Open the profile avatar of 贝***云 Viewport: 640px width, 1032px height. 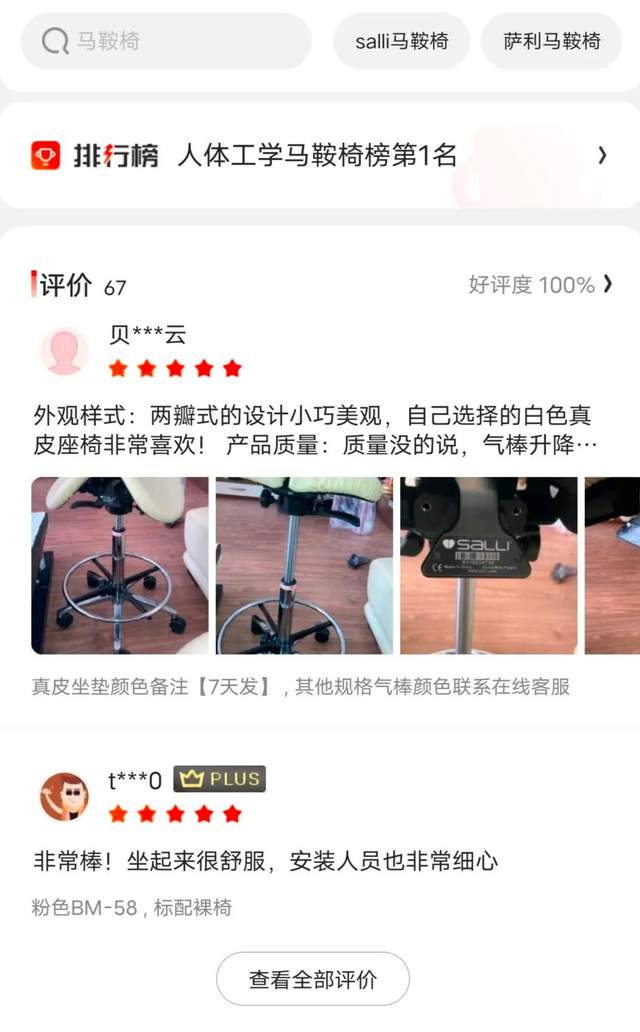pyautogui.click(x=64, y=352)
